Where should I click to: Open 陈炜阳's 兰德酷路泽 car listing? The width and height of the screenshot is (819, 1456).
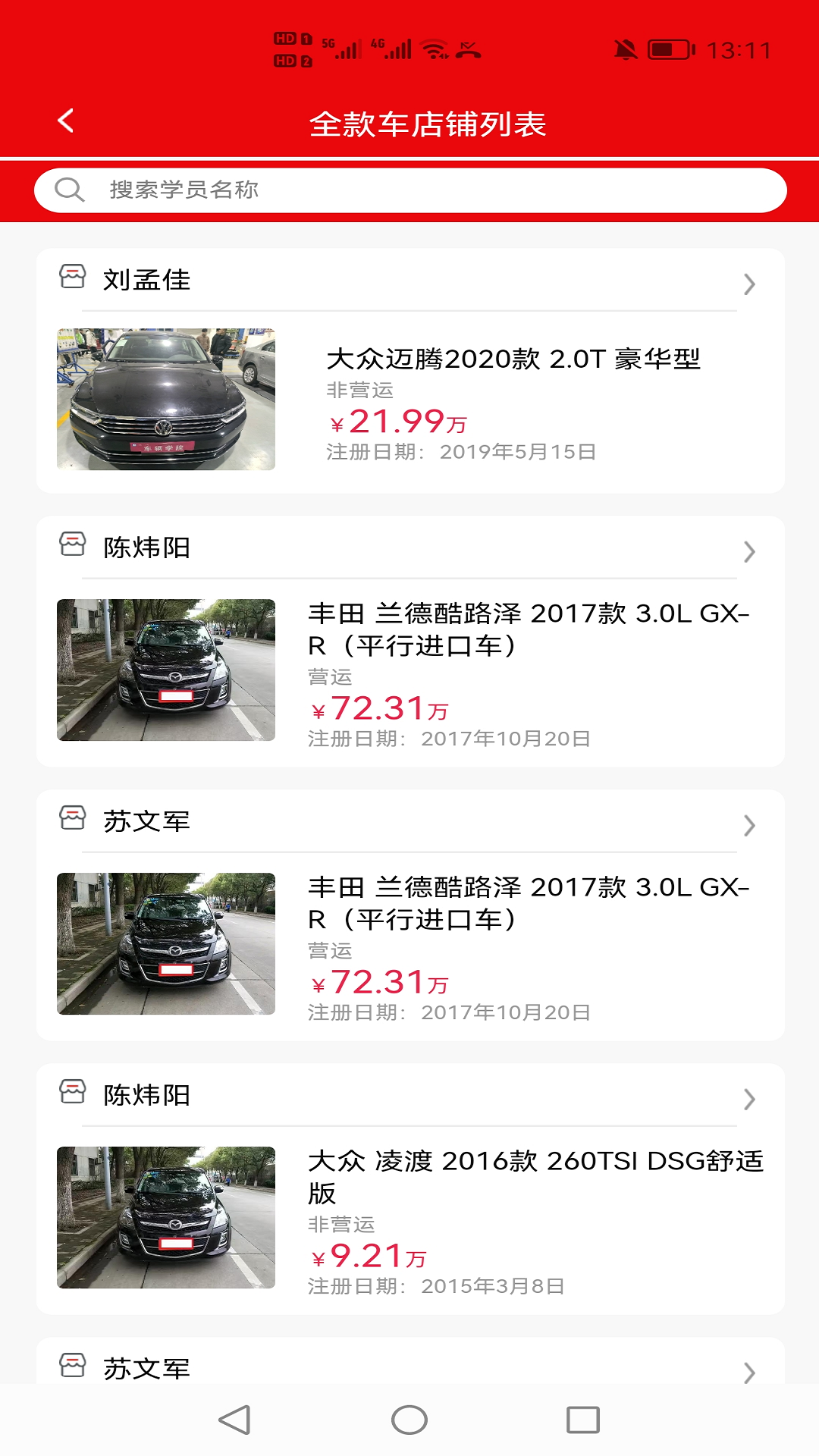click(x=409, y=671)
